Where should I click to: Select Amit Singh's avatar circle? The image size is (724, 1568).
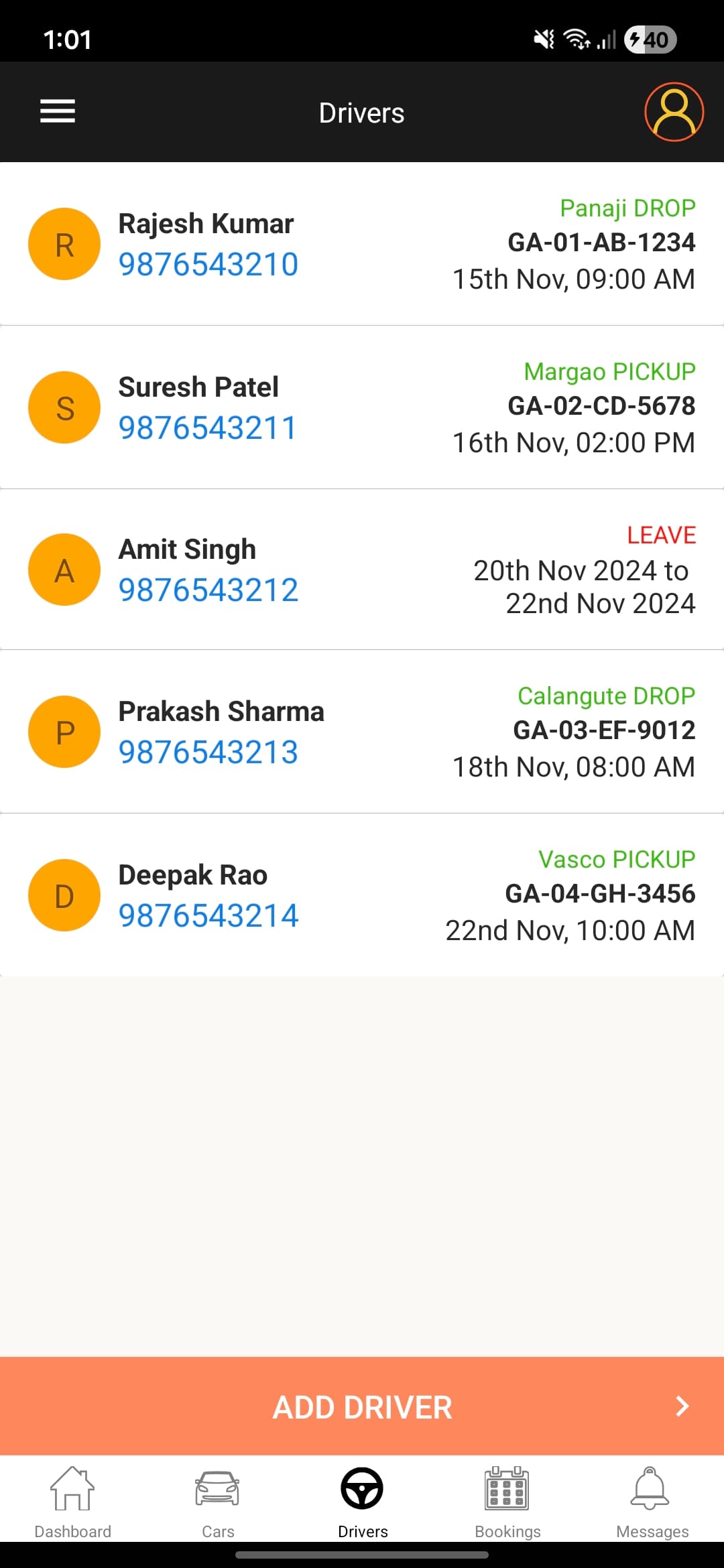click(x=64, y=569)
